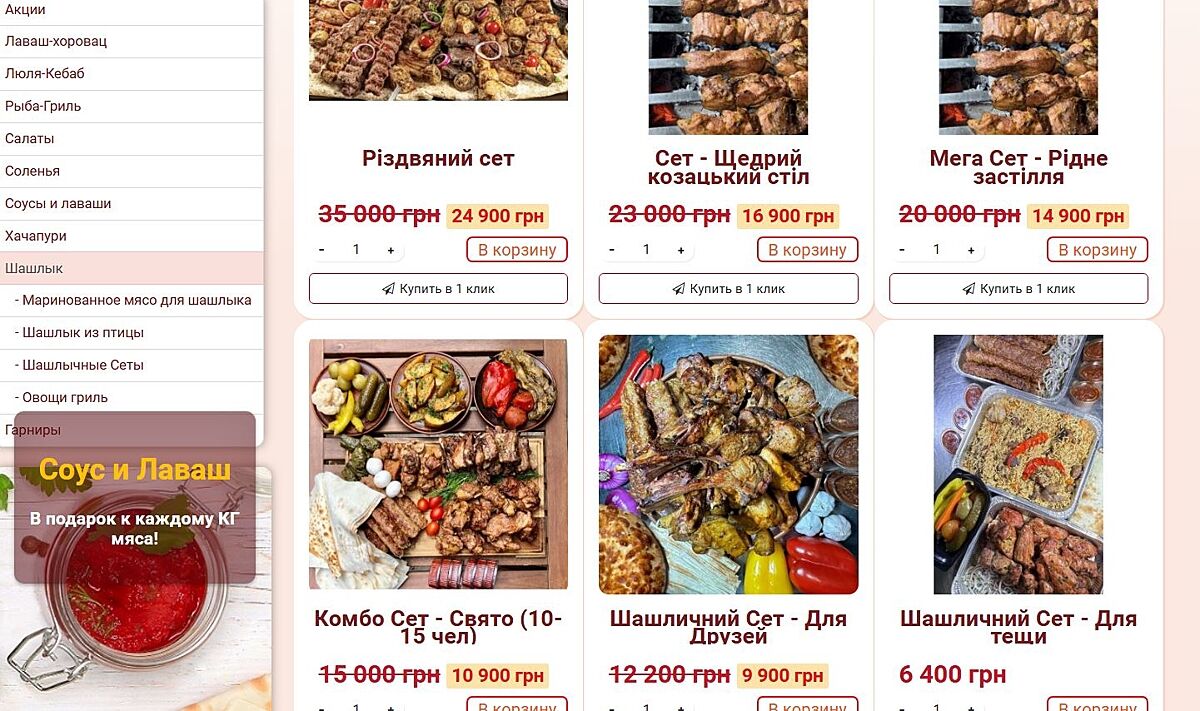This screenshot has height=711, width=1200.
Task: Buy Різдвяний сет in 1 click
Action: point(438,289)
